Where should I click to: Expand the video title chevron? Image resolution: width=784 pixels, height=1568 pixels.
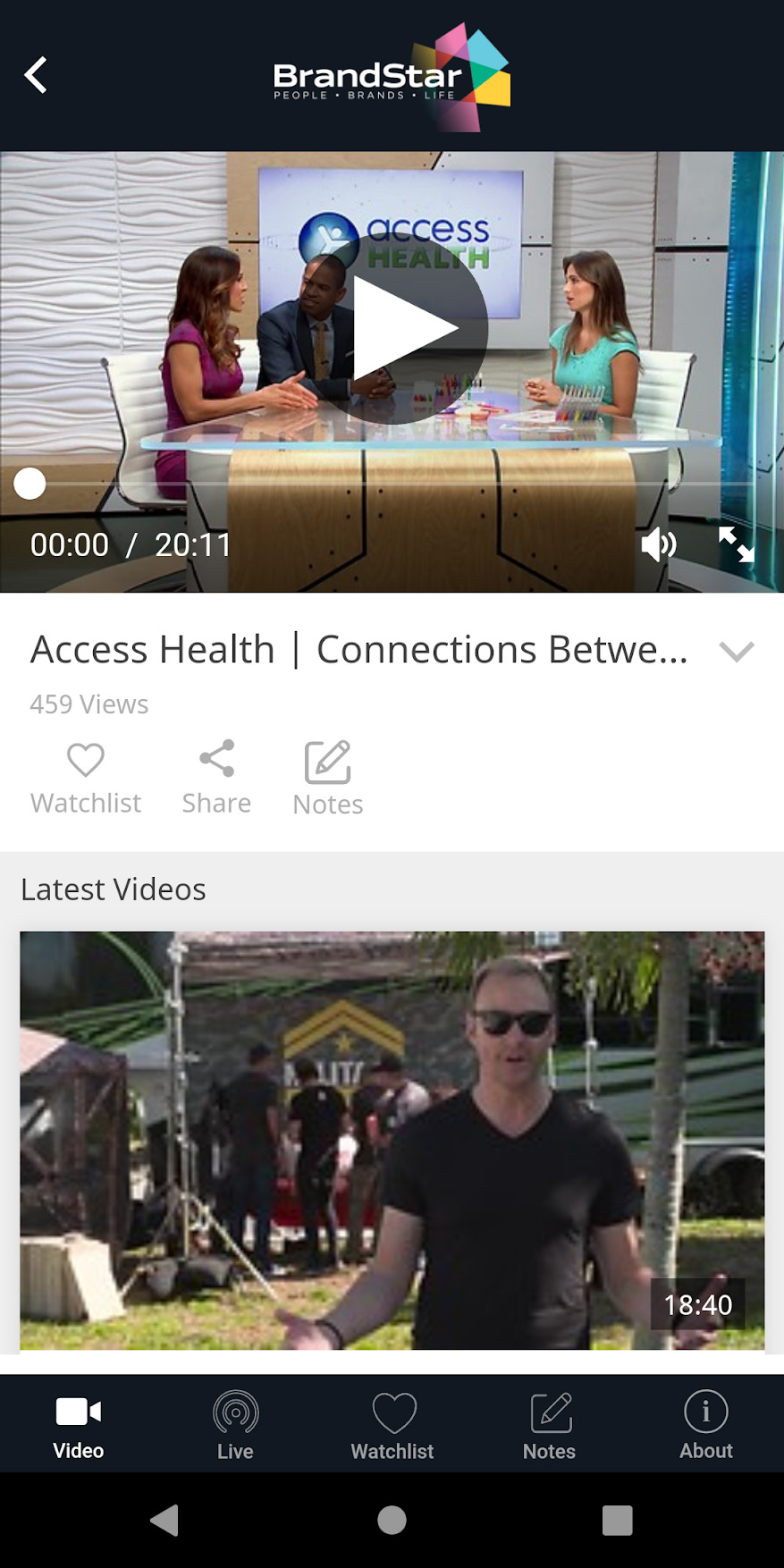737,651
